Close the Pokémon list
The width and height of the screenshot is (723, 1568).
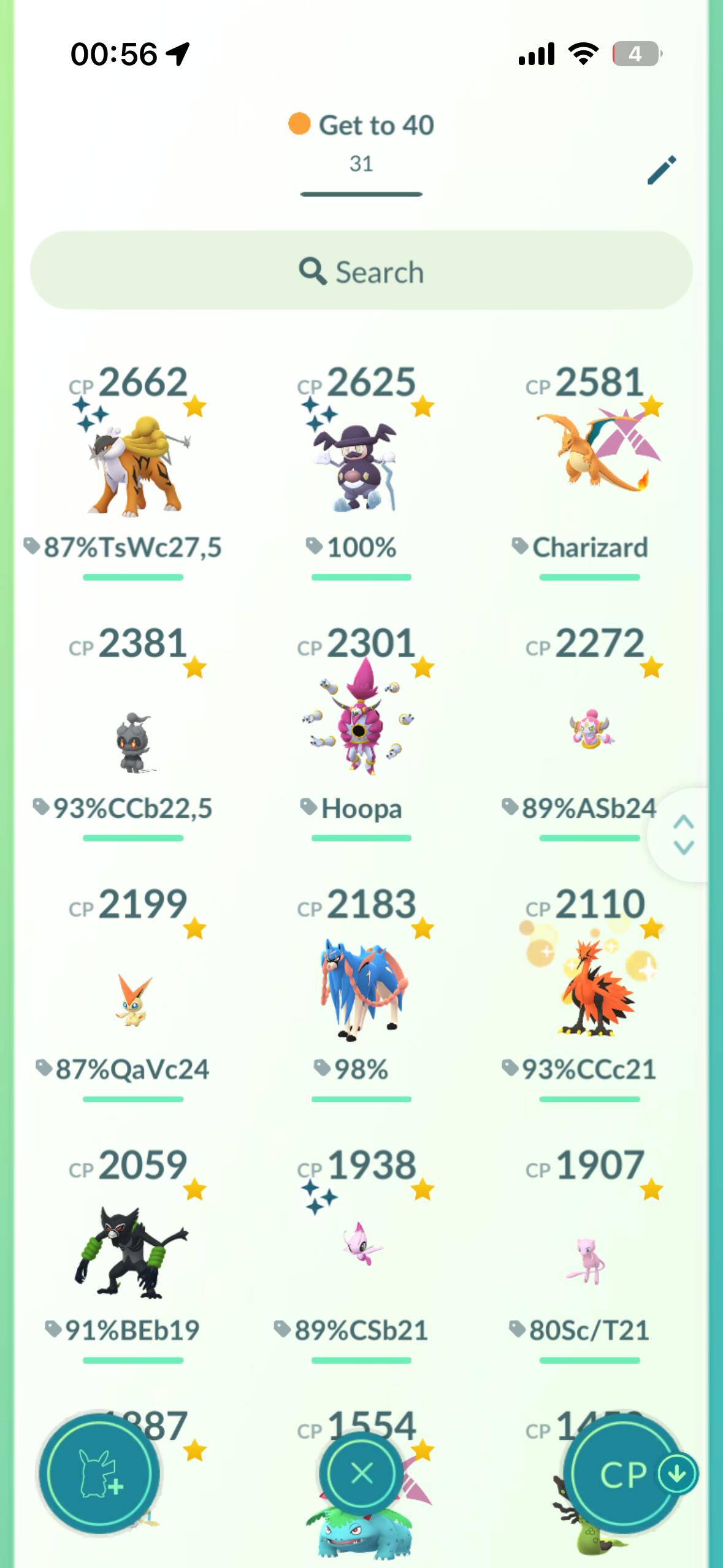361,1473
